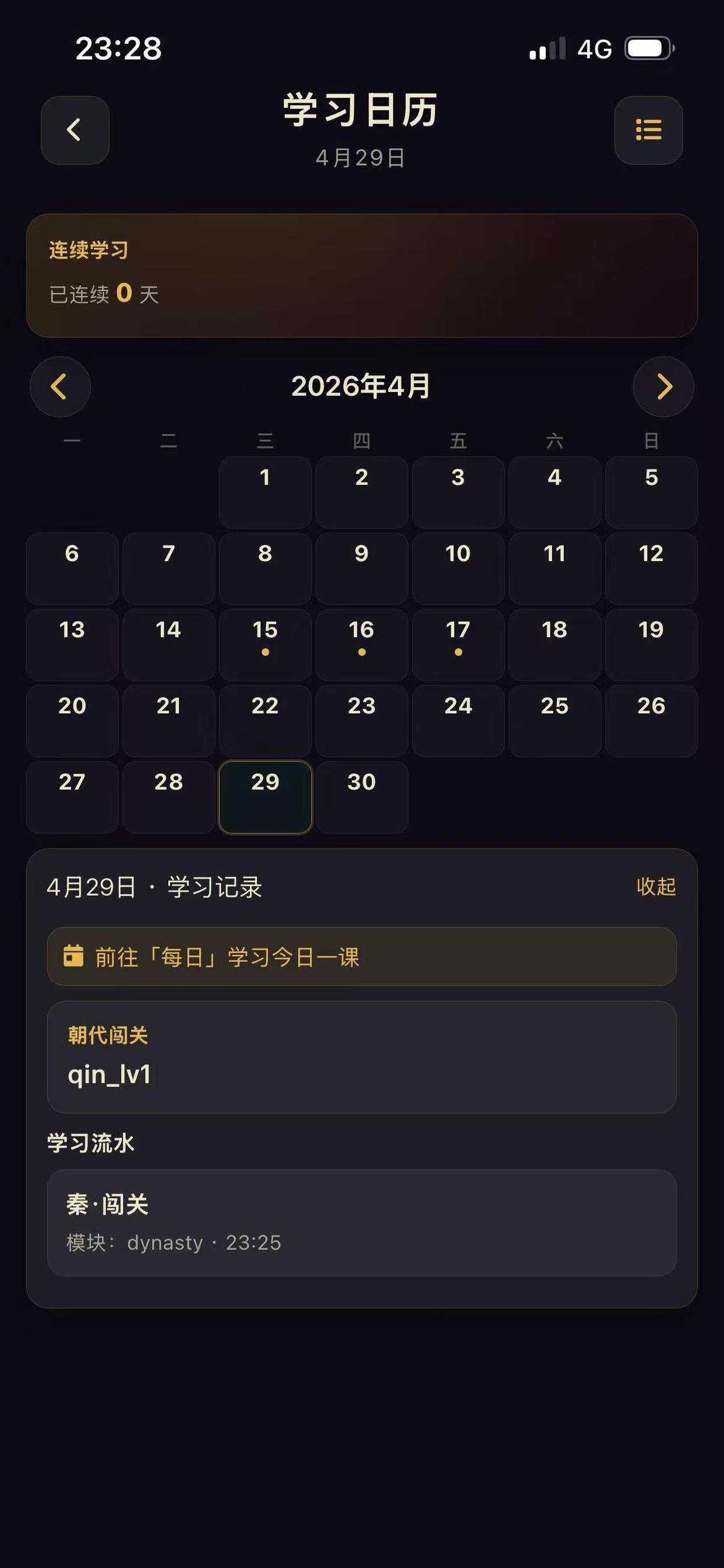Open the 朝代闯关 qin_lv1 card
Screen dimensions: 724x1568
pyautogui.click(x=361, y=1058)
